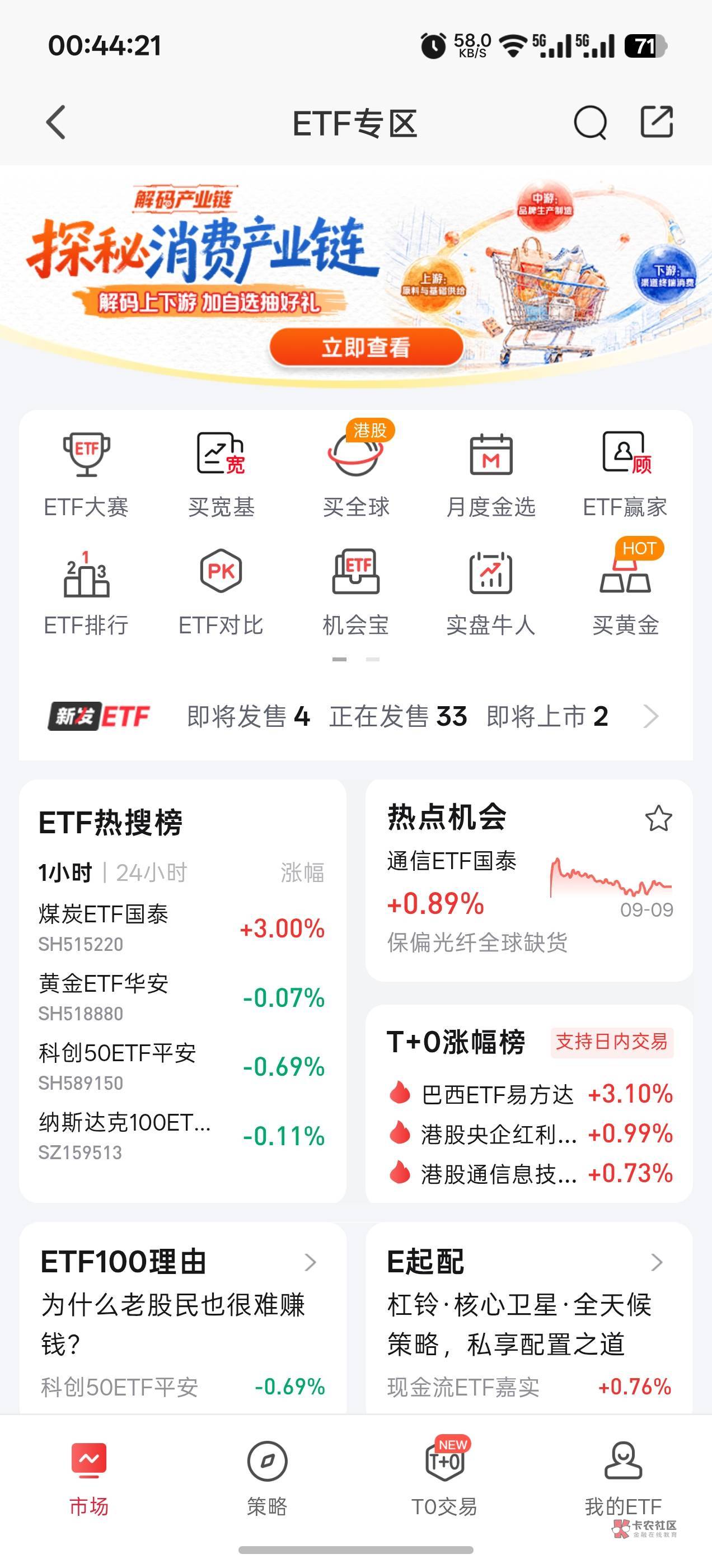Tap the share icon in the header
This screenshot has width=712, height=1568.
tap(657, 121)
